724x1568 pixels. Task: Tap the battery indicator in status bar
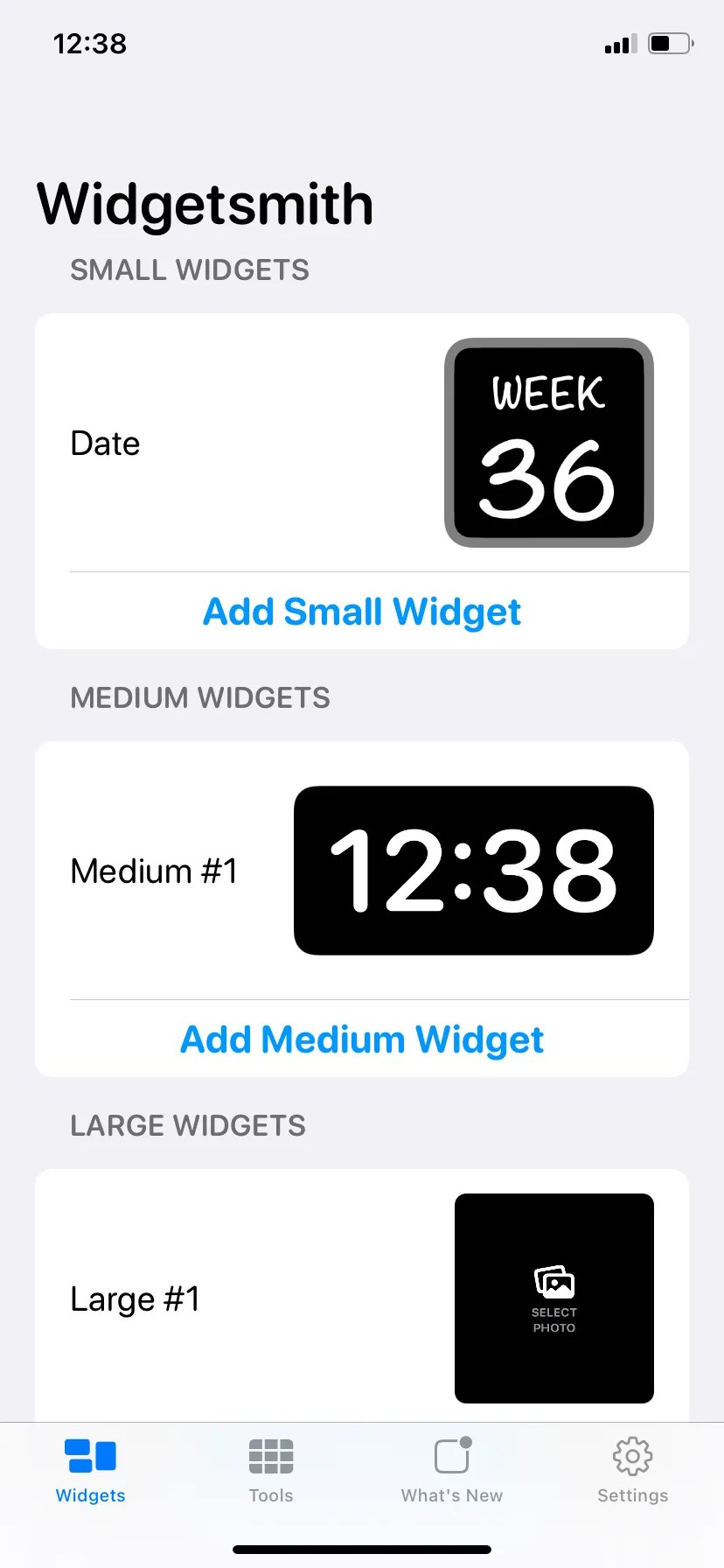[670, 44]
